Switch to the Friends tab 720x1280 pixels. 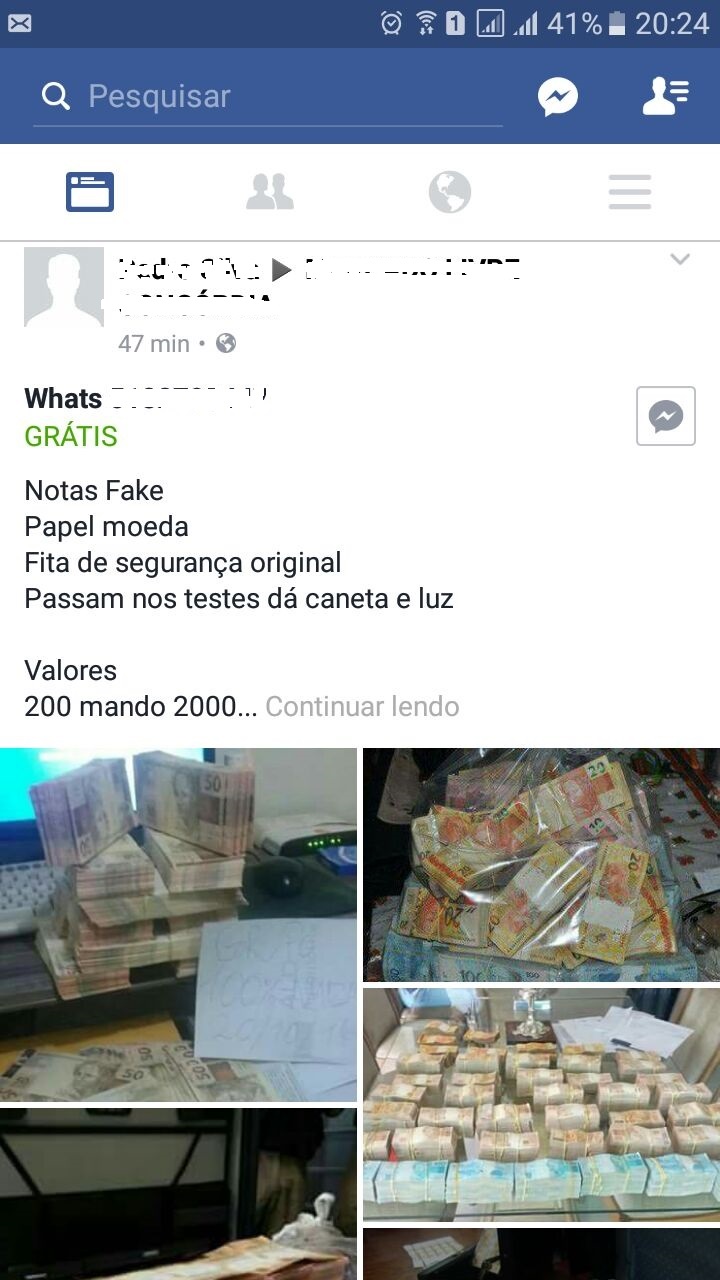pos(269,191)
